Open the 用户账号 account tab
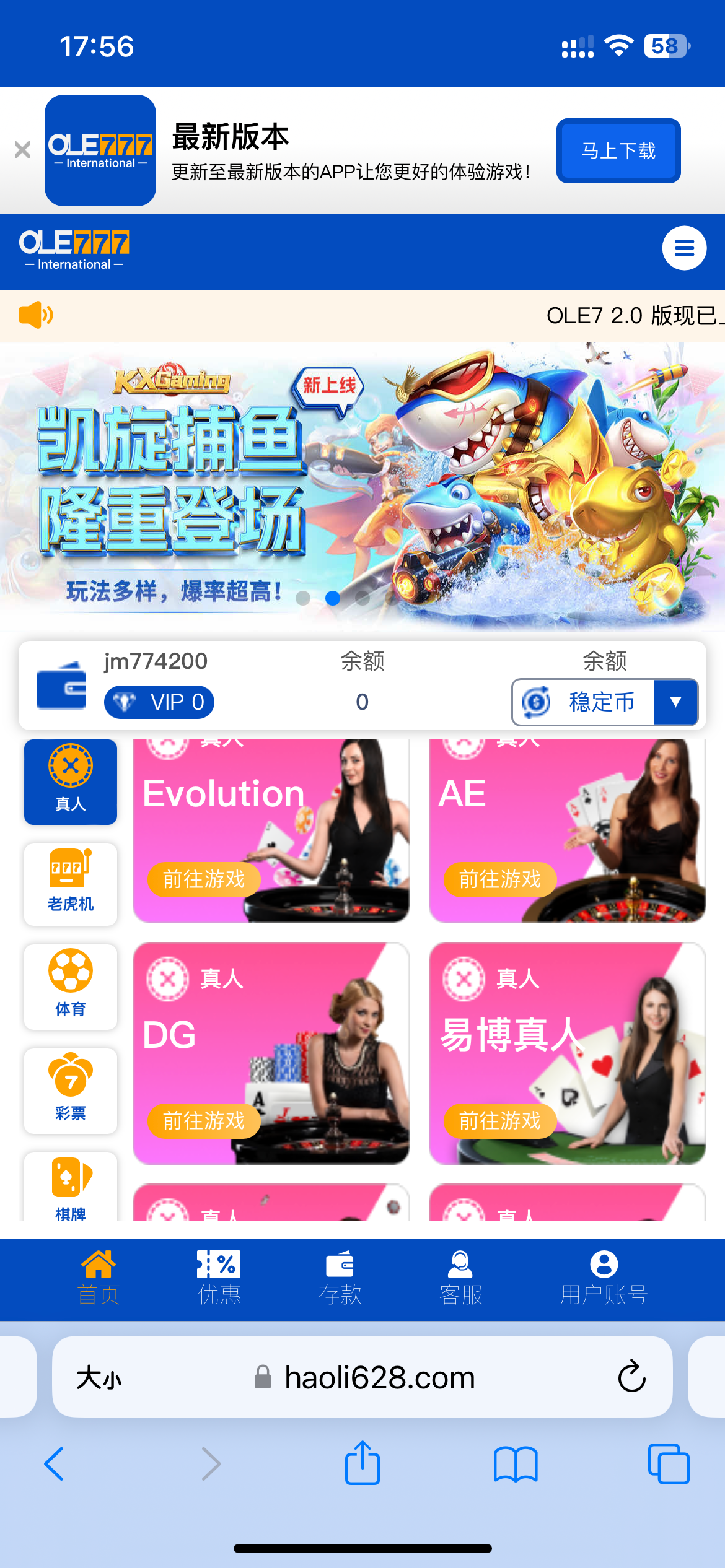Screen dimensions: 725x1568 pos(604,1278)
